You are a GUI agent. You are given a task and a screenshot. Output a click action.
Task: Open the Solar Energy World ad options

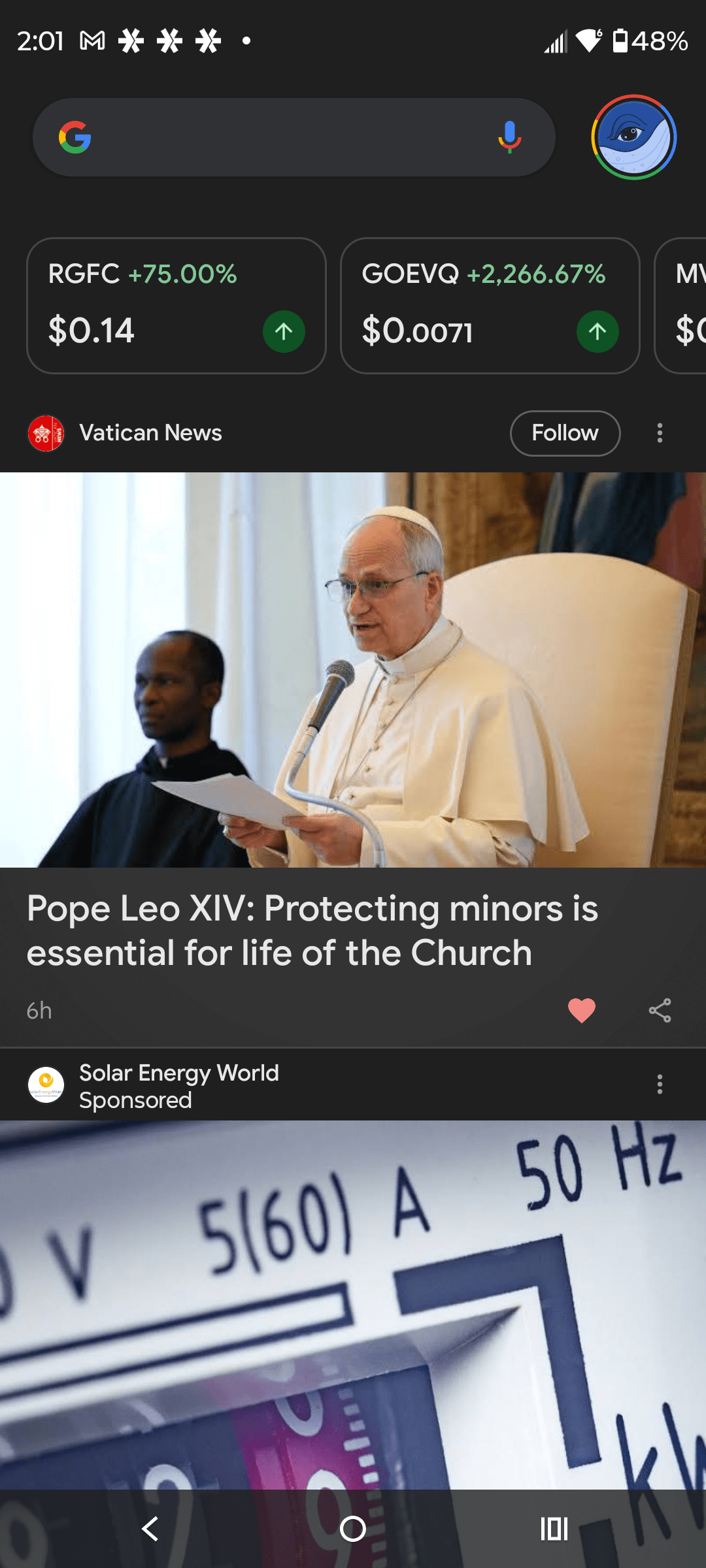coord(660,1085)
